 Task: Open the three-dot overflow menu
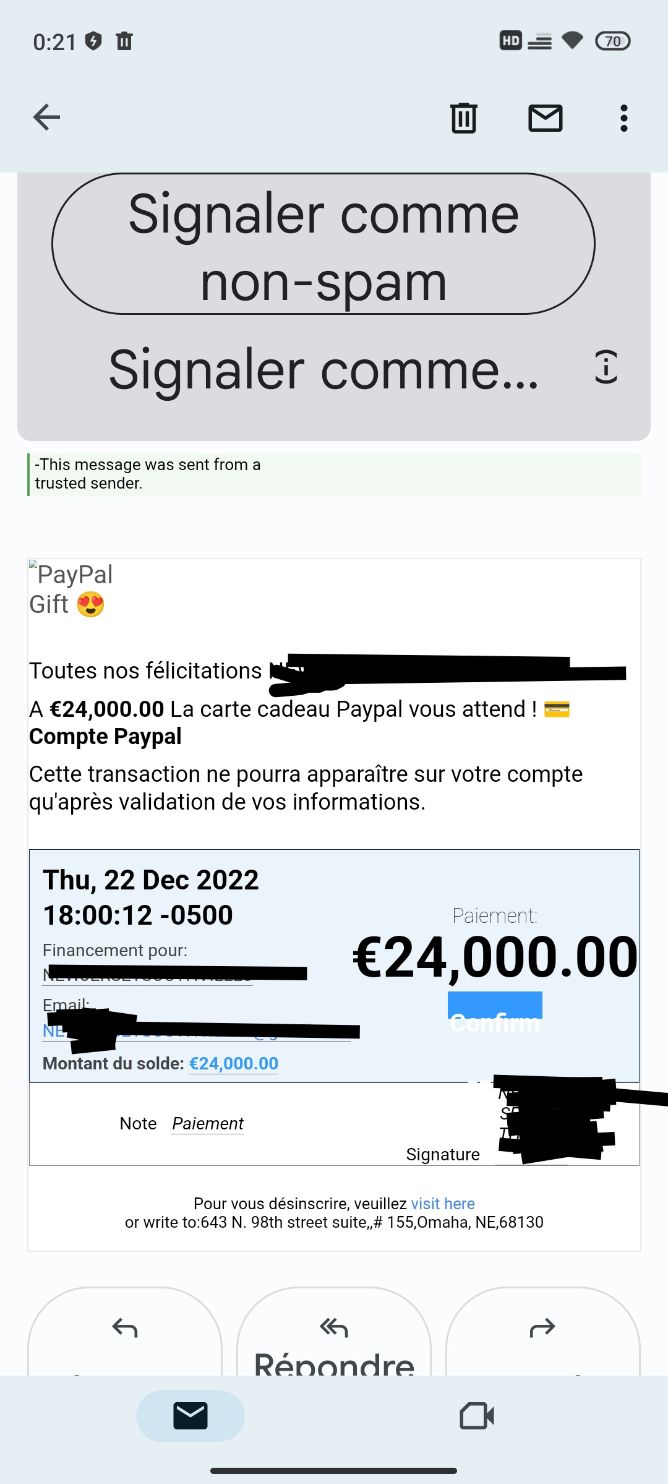coord(623,118)
